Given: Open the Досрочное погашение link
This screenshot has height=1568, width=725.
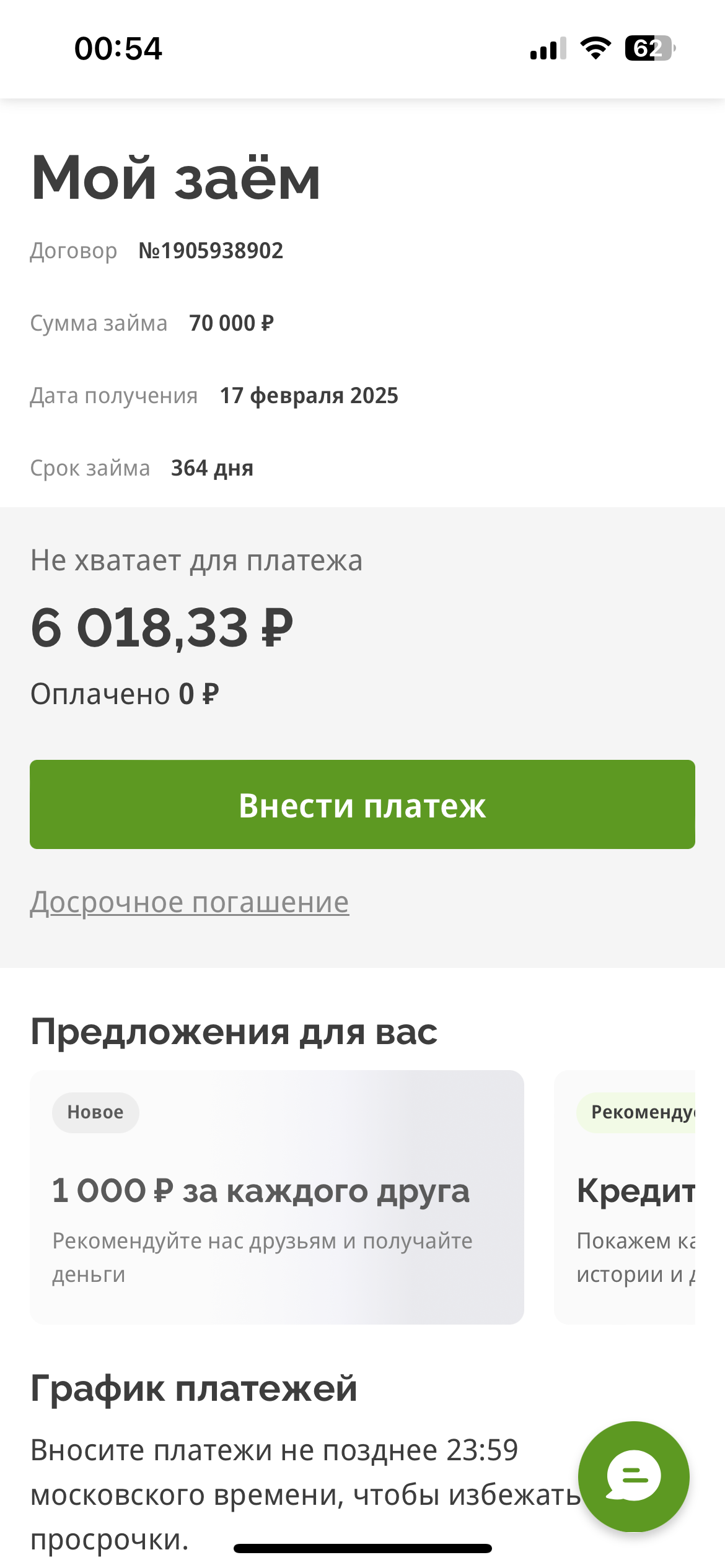Looking at the screenshot, I should click(x=190, y=902).
